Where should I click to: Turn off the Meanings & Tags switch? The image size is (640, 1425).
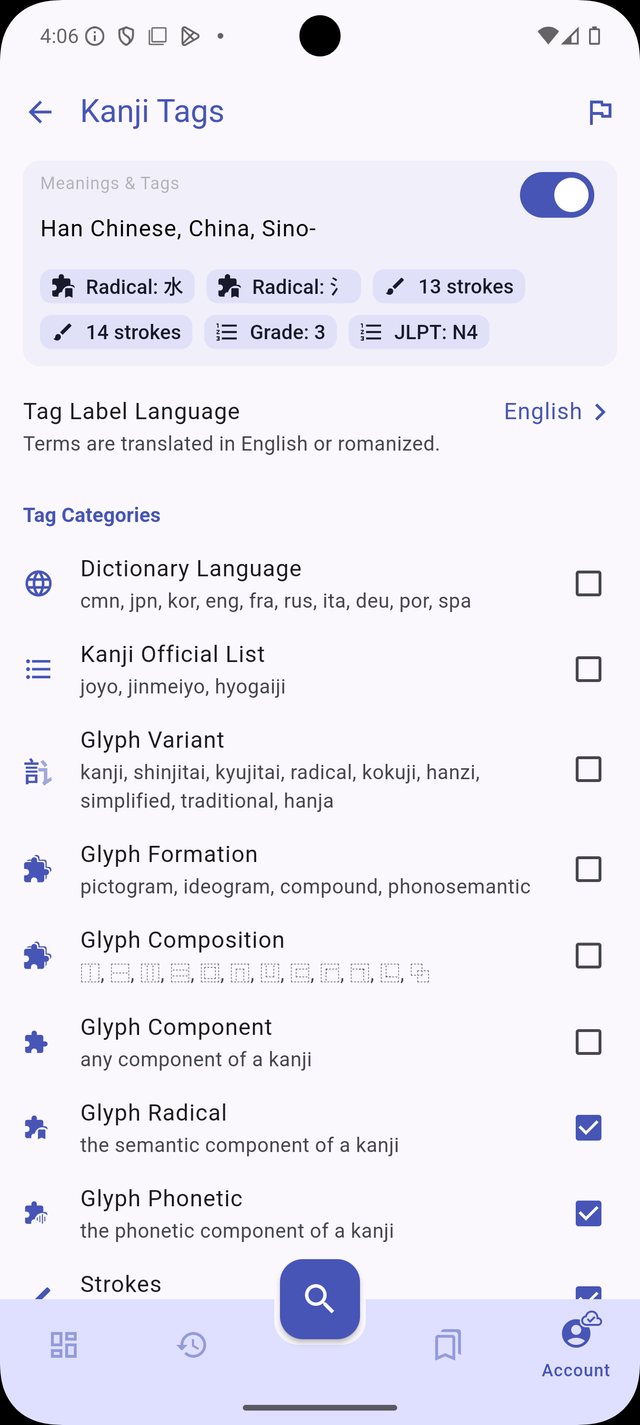point(557,195)
